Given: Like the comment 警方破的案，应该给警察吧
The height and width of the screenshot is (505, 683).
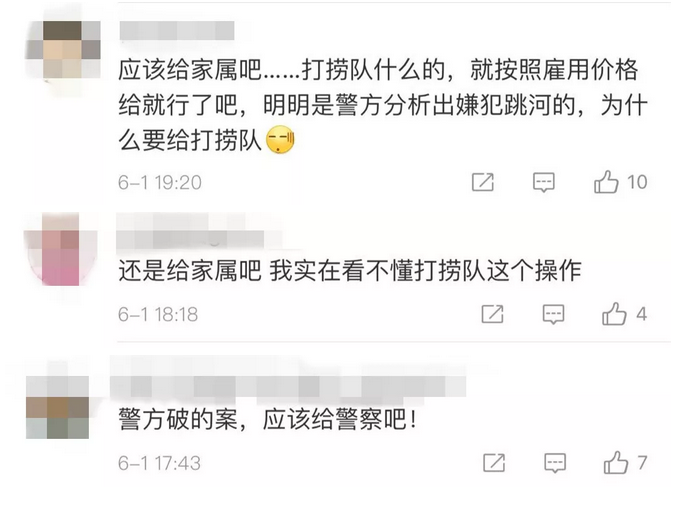Looking at the screenshot, I should [x=615, y=463].
